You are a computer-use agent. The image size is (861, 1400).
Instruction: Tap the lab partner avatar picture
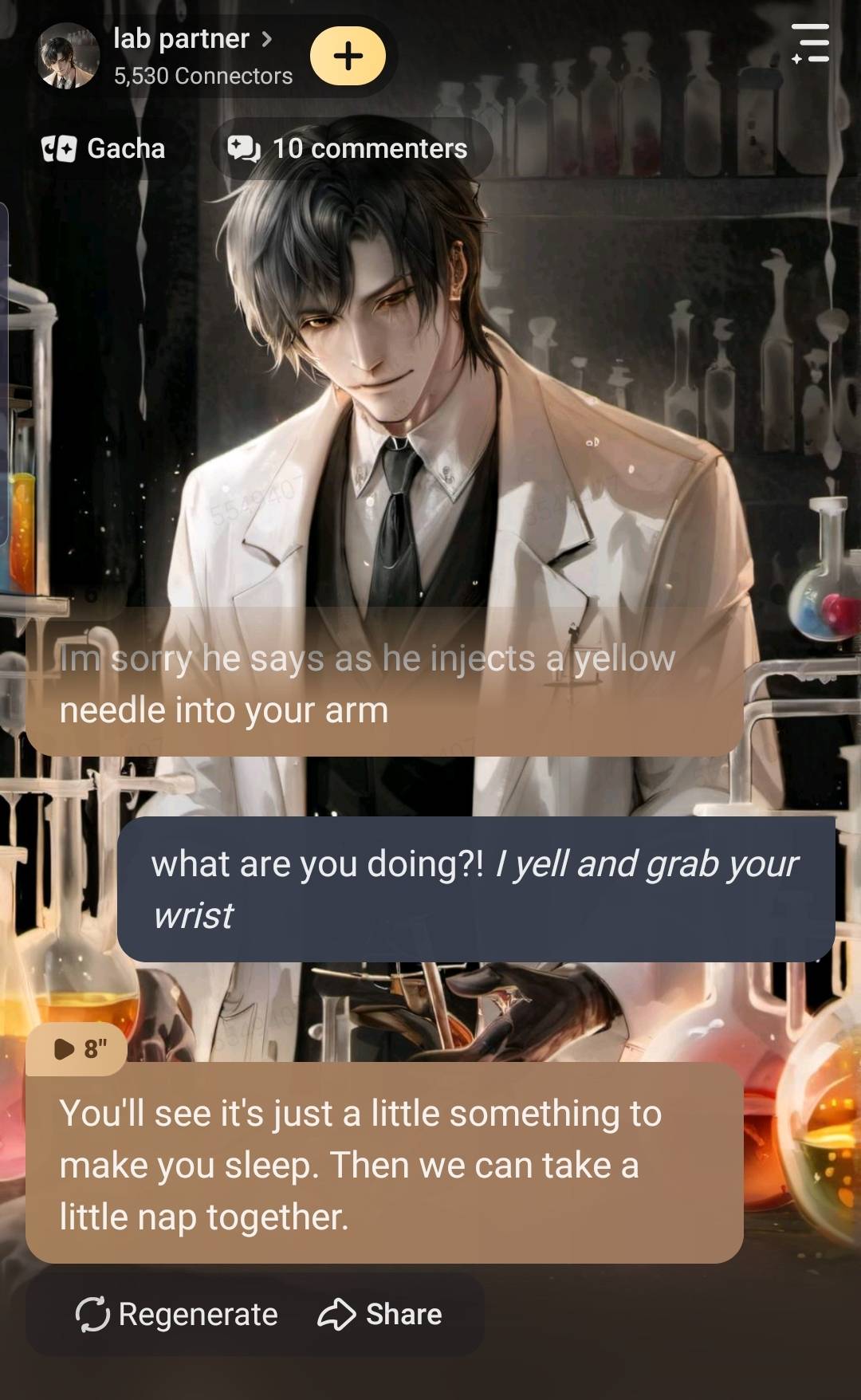[x=67, y=56]
